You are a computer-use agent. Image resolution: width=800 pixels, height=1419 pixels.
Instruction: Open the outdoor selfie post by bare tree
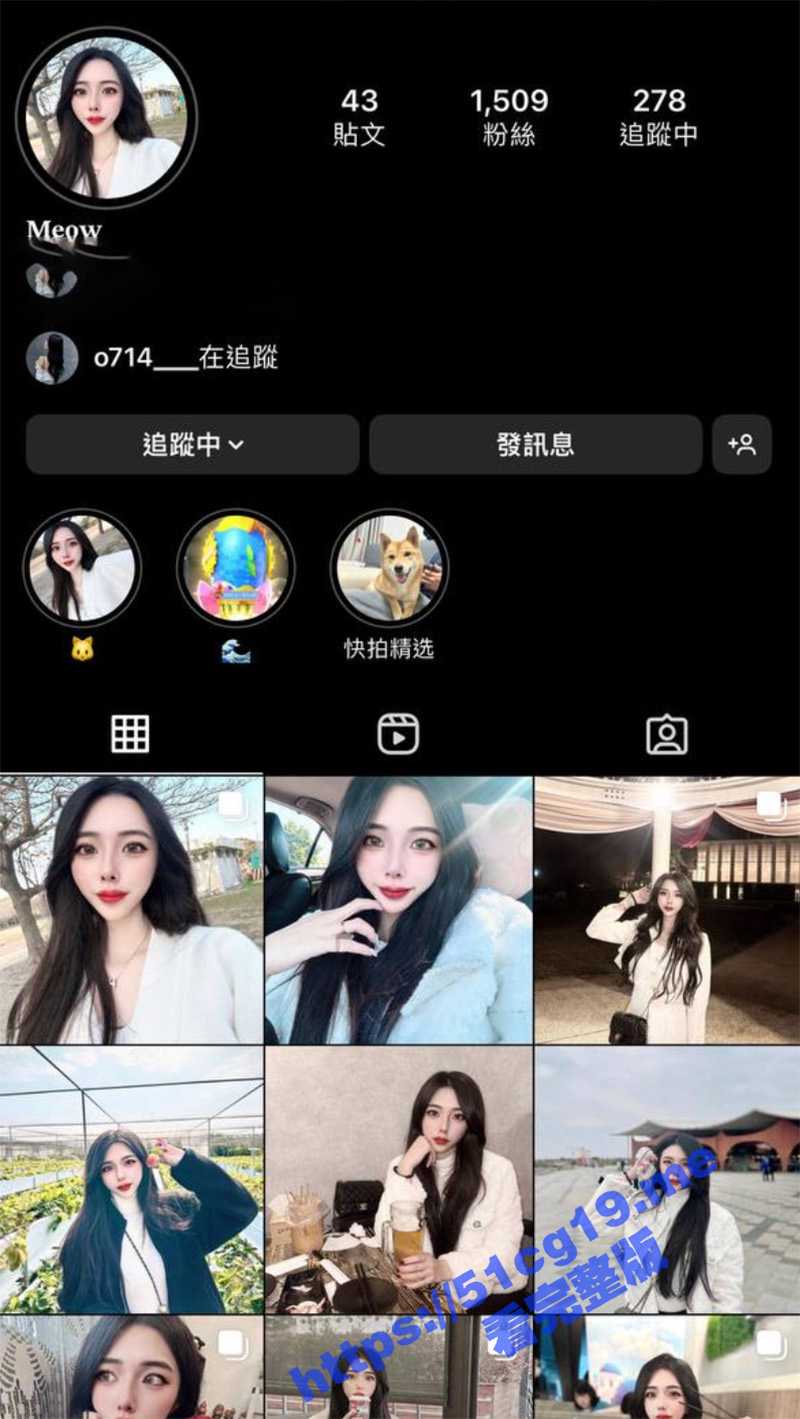click(131, 909)
